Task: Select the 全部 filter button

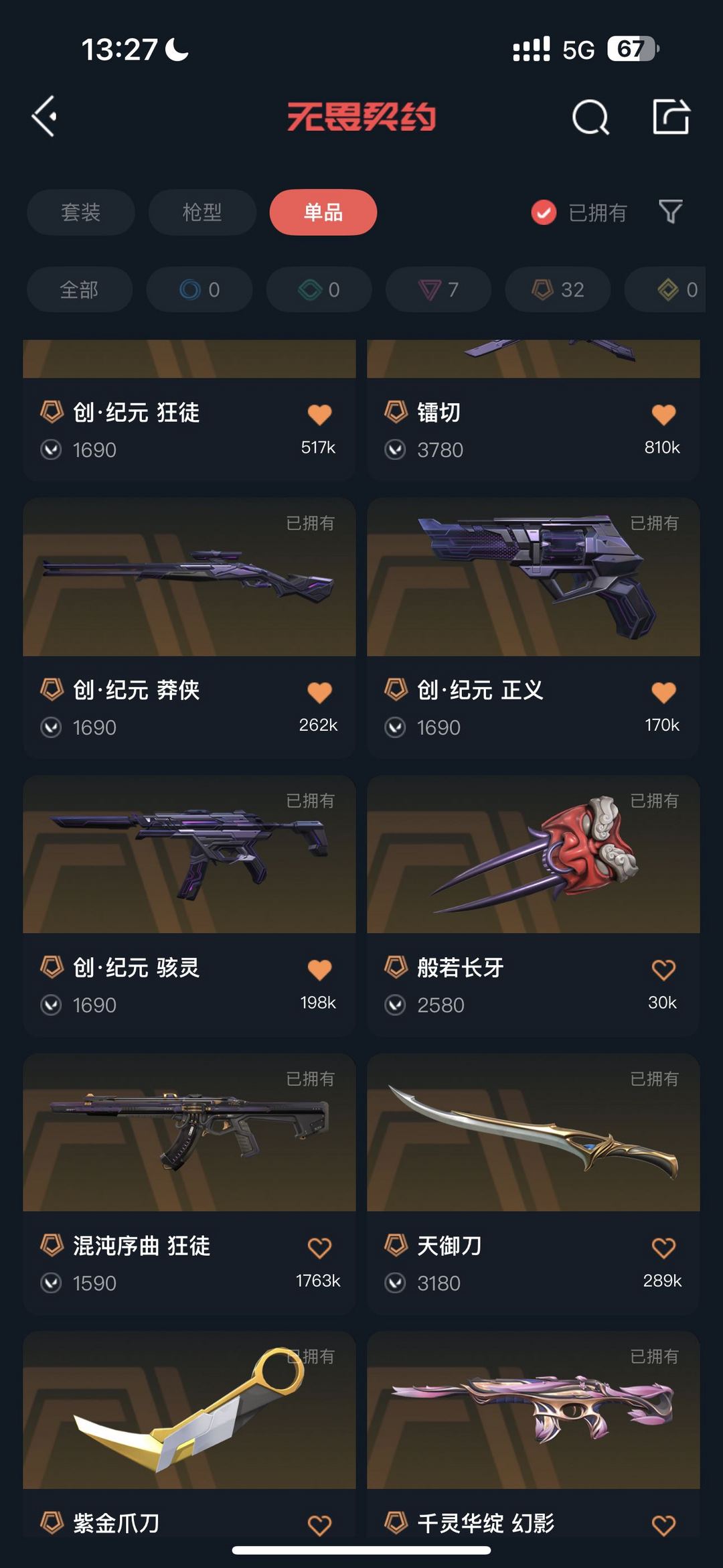Action: 79,289
